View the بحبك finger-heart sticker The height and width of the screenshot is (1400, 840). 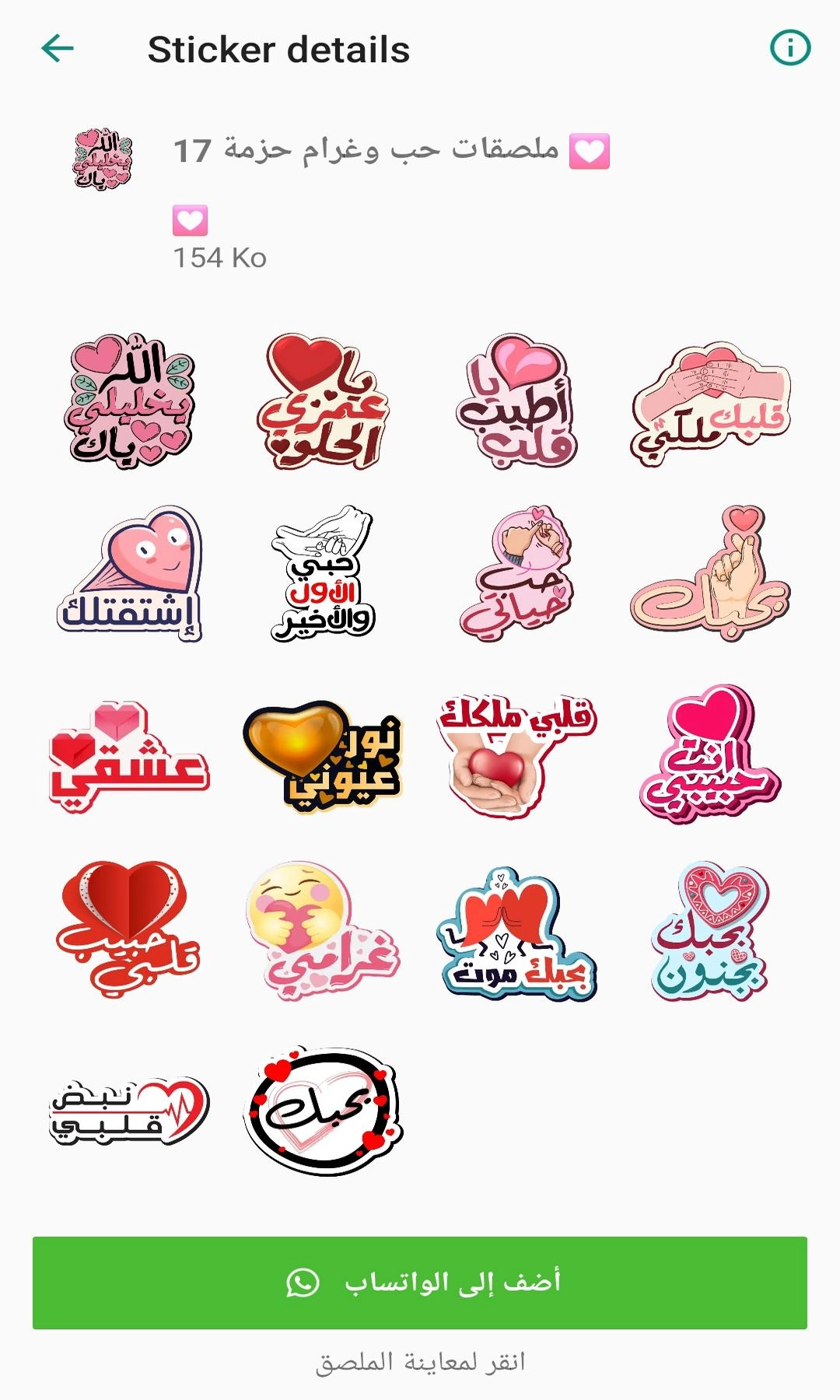point(710,576)
